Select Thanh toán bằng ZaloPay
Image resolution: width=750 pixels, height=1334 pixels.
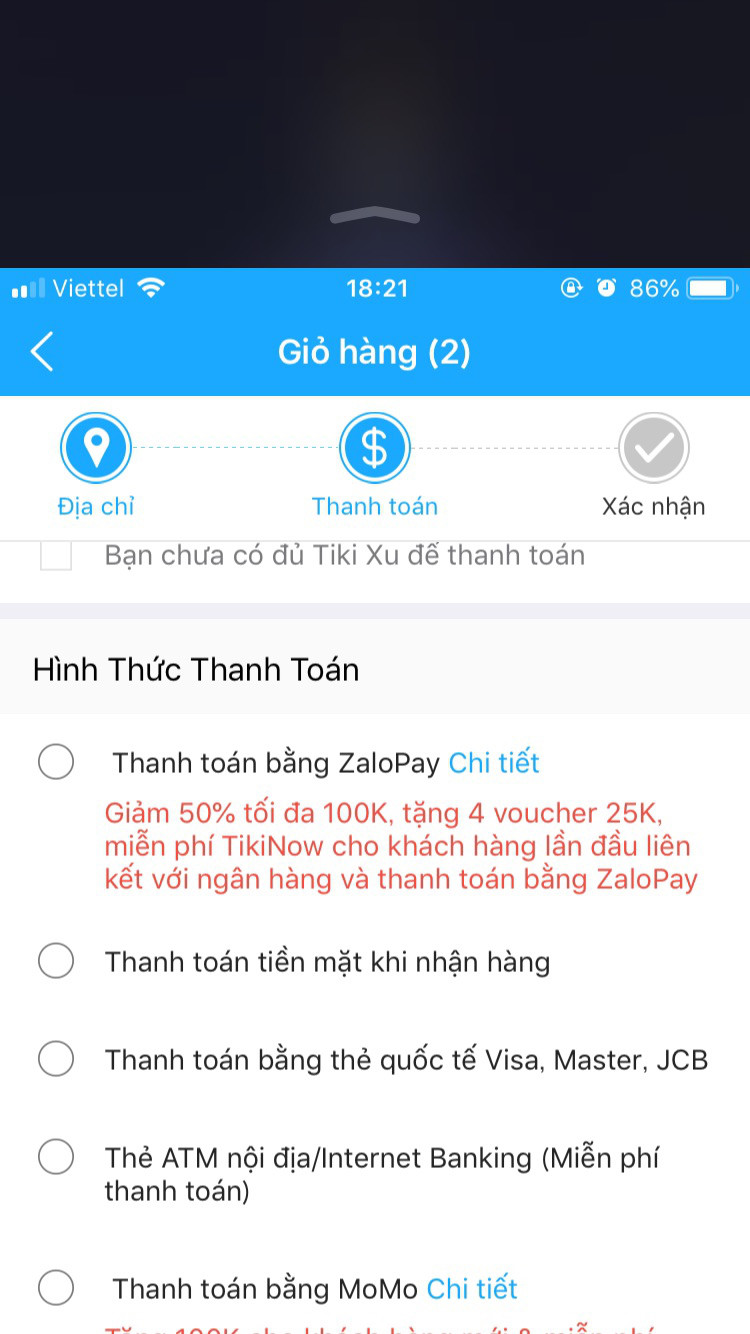pos(56,762)
